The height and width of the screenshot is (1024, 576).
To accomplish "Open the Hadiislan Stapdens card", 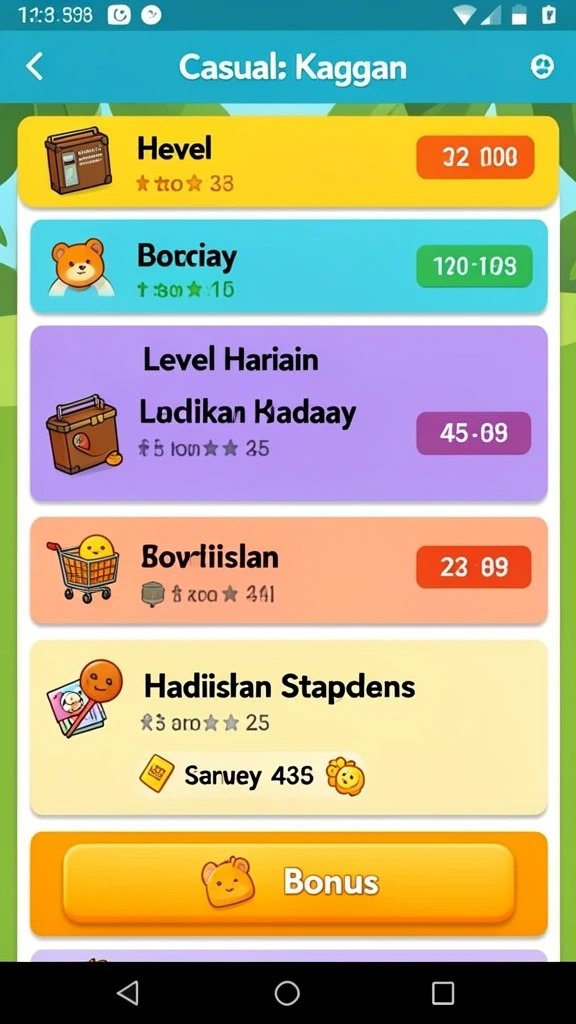I will pos(288,728).
